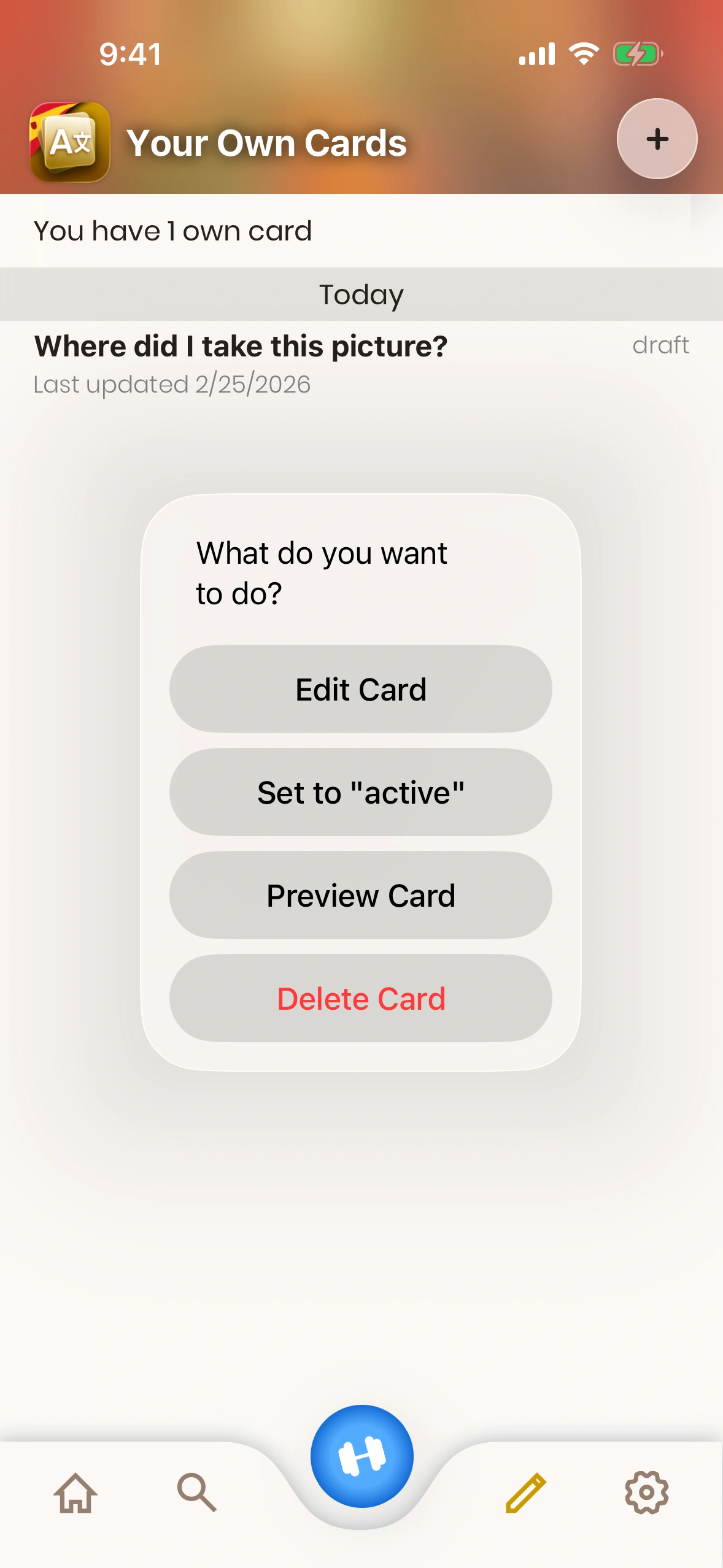Open the Search tab

coord(196,1493)
